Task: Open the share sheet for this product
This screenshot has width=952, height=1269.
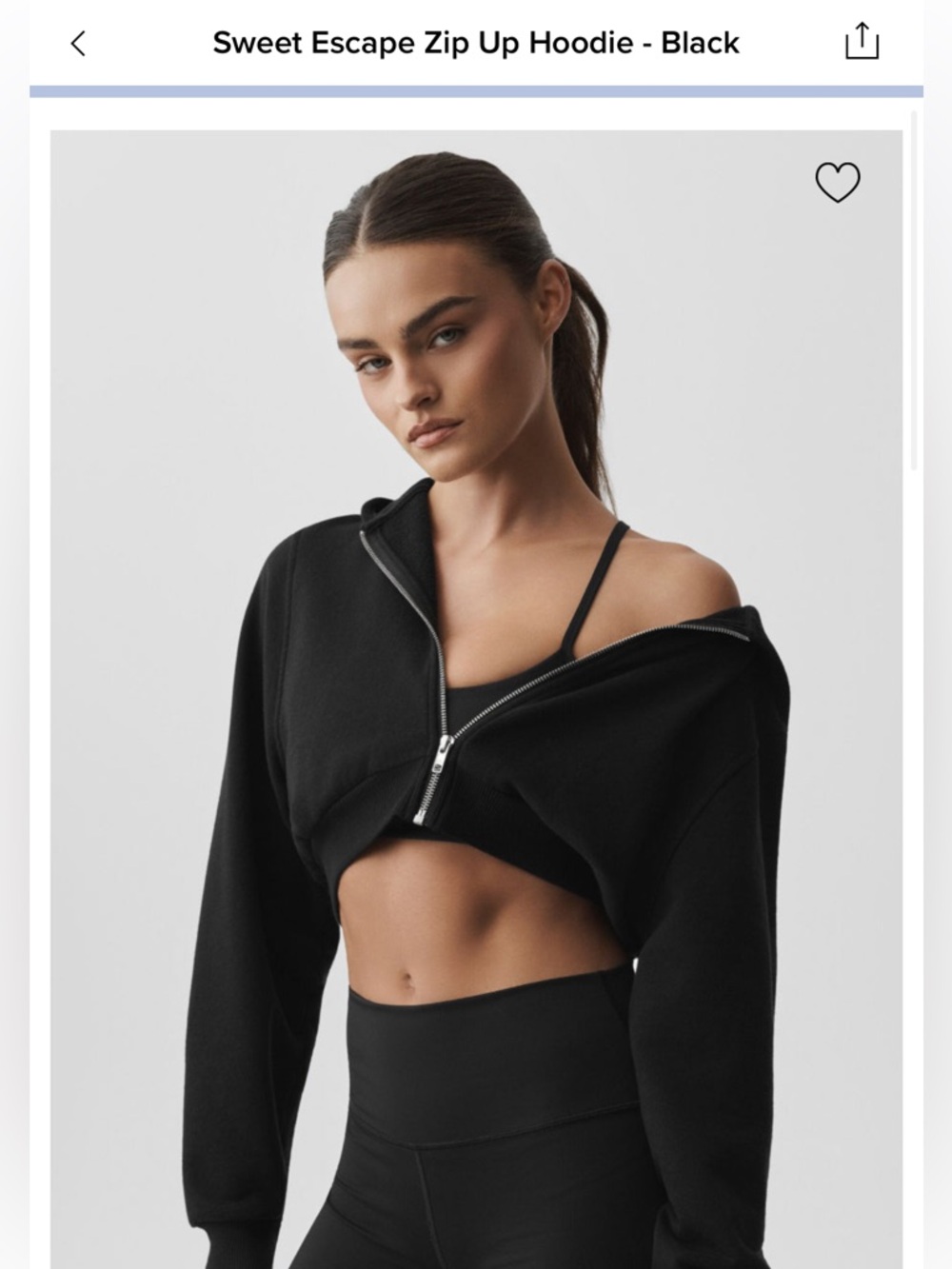Action: click(x=863, y=40)
